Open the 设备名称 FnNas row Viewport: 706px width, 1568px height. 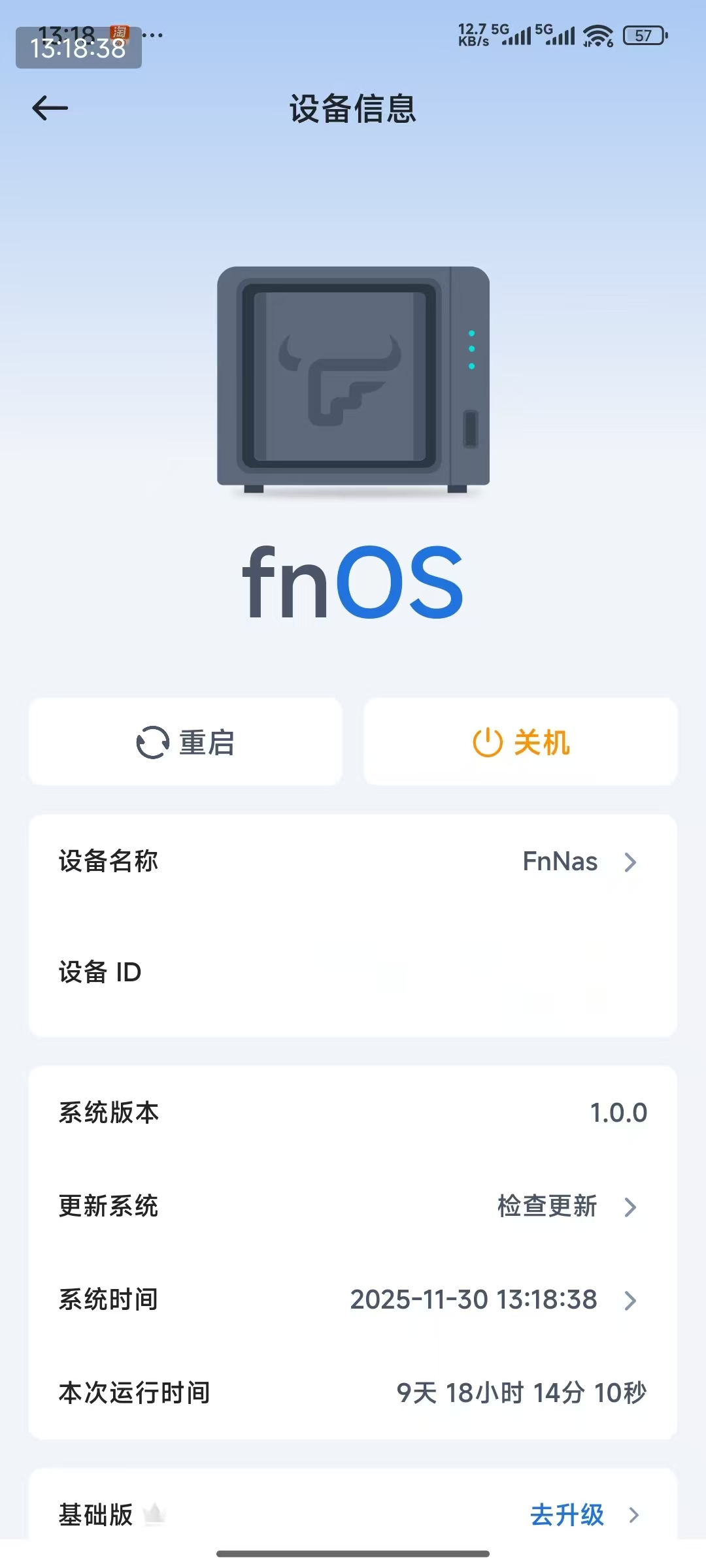pos(353,862)
